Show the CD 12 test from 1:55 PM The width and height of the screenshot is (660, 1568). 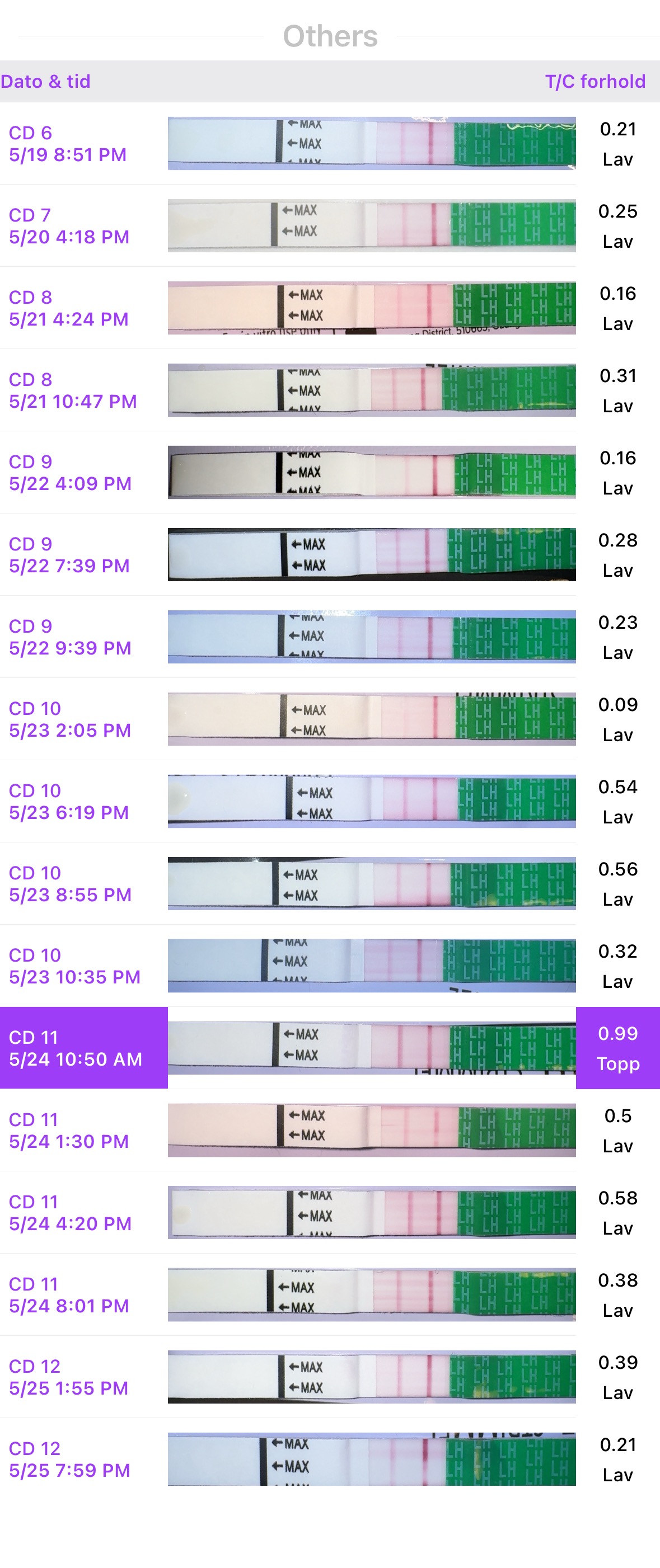tap(329, 1377)
